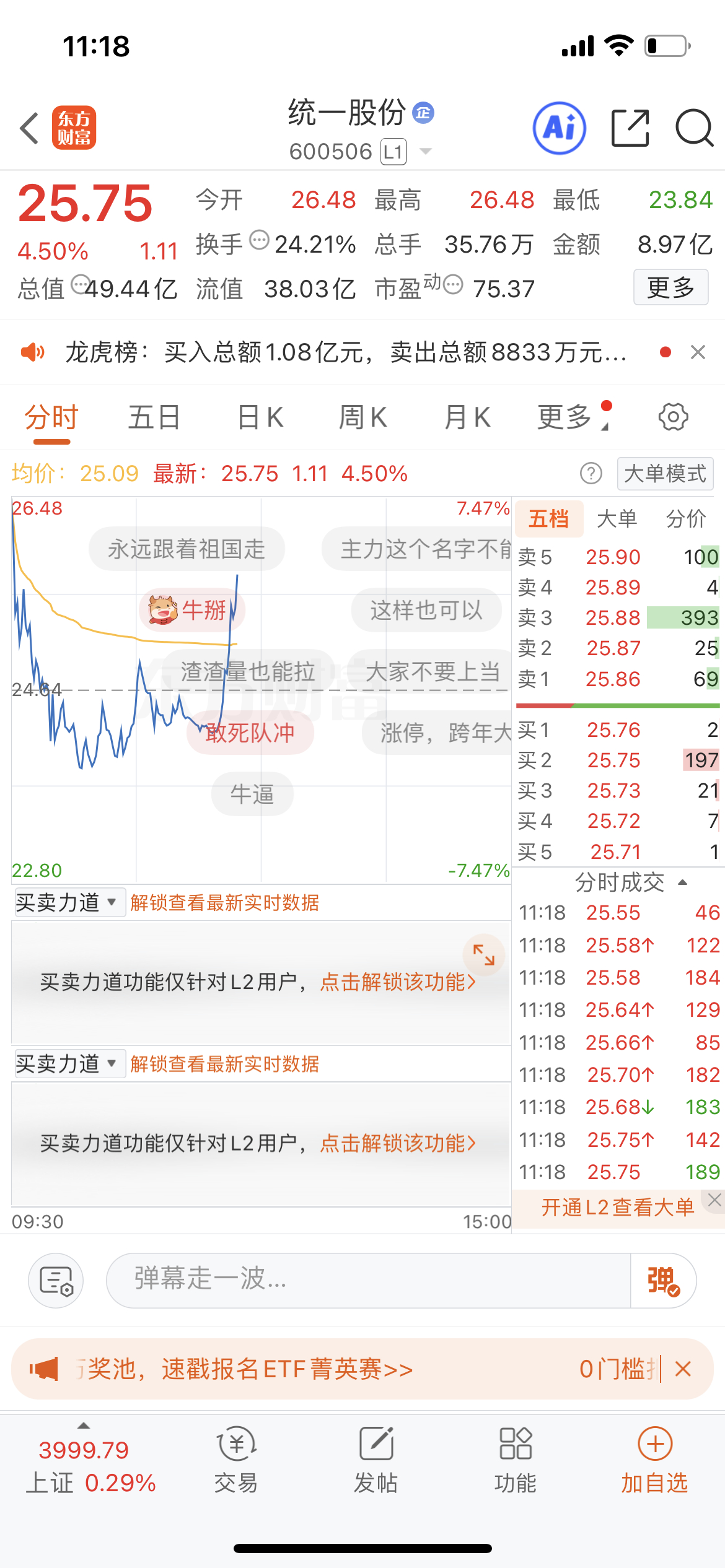Select the 五档 order book tab
Image resolution: width=725 pixels, height=1568 pixels.
(548, 519)
